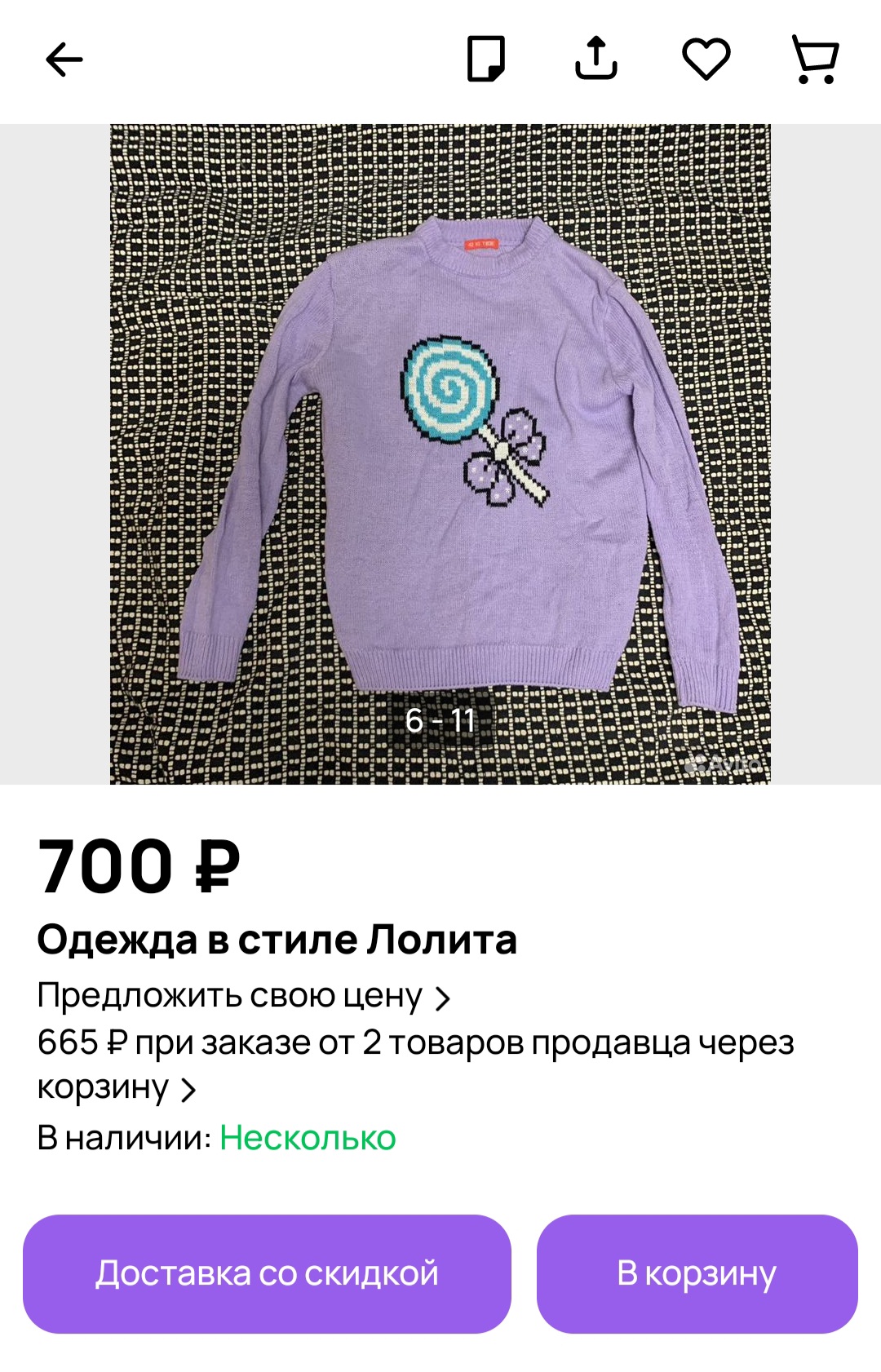
Task: Add item with В корзину button
Action: click(697, 1273)
